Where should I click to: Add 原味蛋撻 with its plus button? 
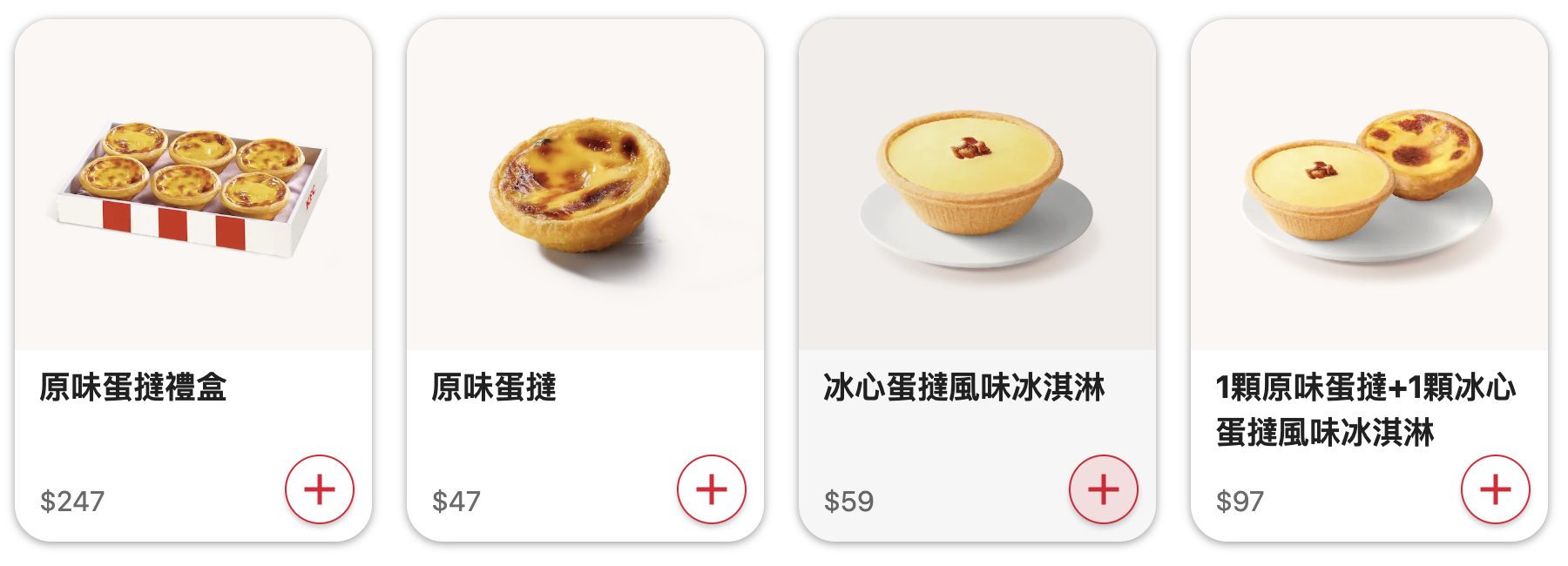tap(712, 489)
